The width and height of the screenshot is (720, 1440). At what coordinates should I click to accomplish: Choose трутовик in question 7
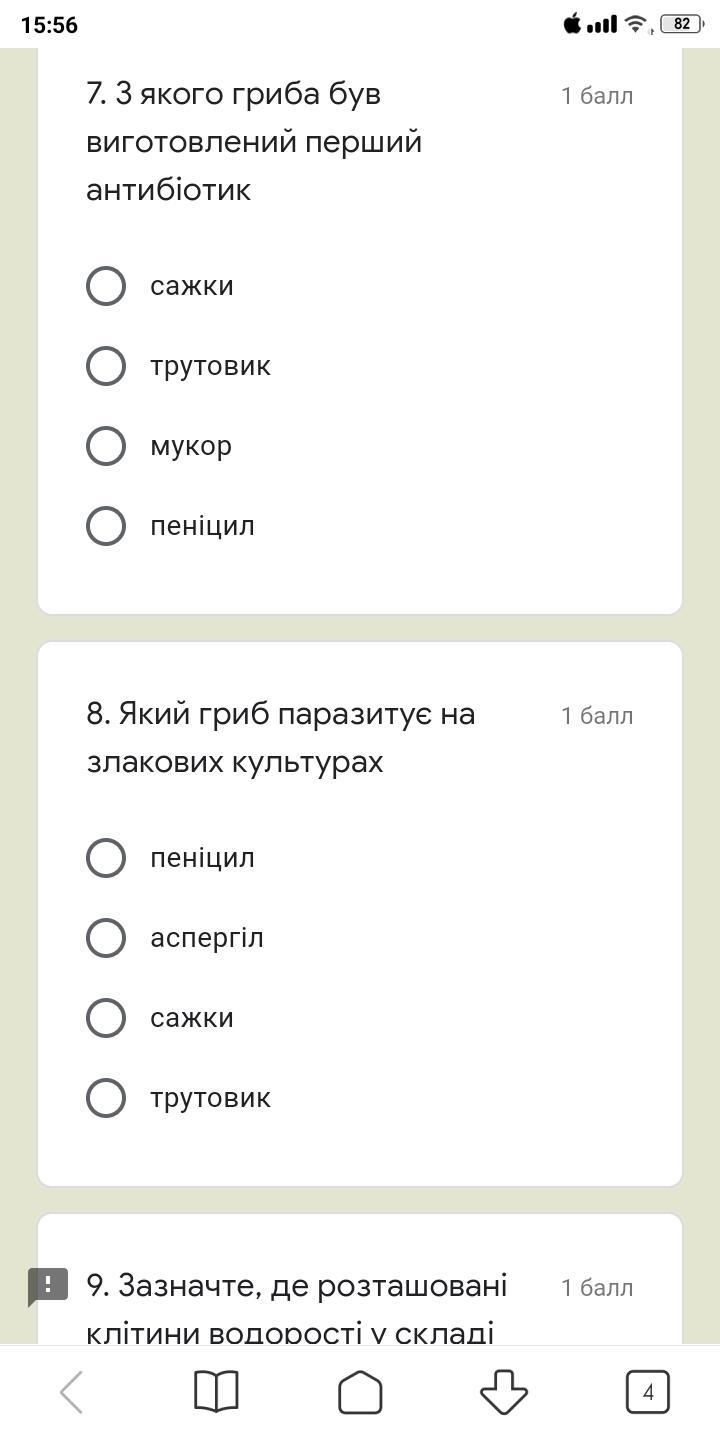(106, 366)
